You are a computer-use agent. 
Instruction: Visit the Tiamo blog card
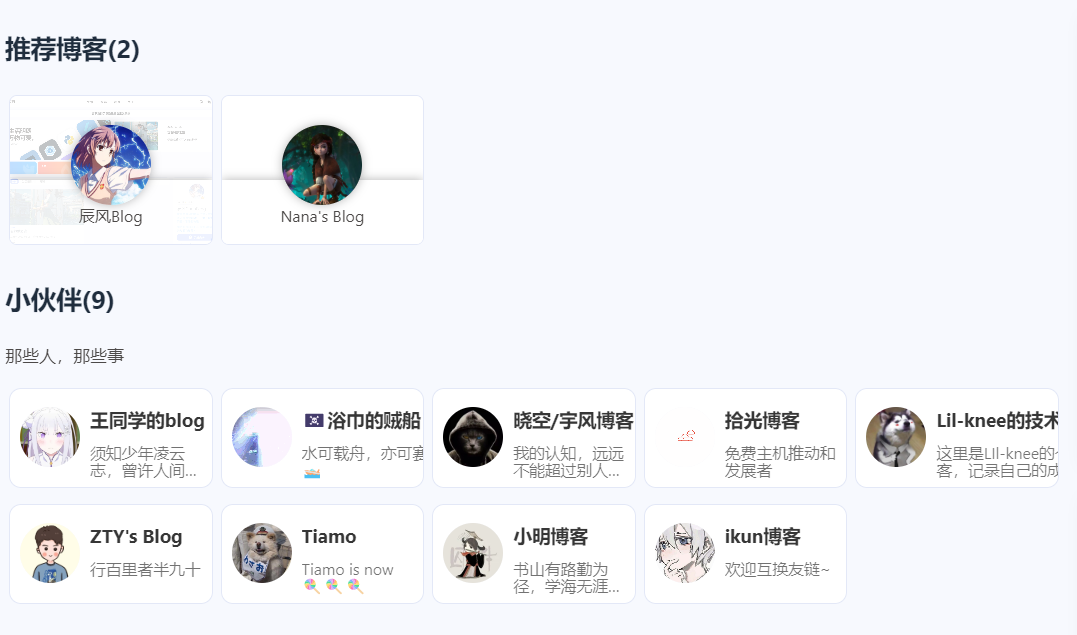click(x=322, y=554)
